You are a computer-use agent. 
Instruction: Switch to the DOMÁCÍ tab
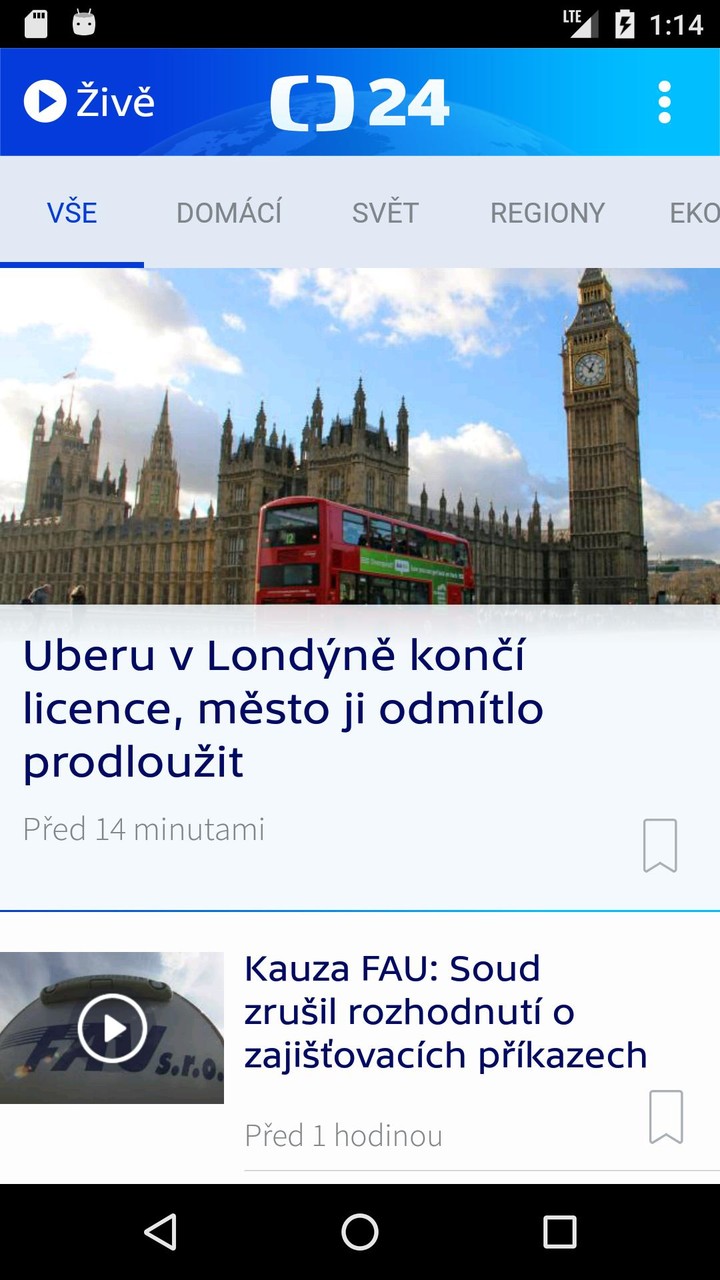[229, 212]
